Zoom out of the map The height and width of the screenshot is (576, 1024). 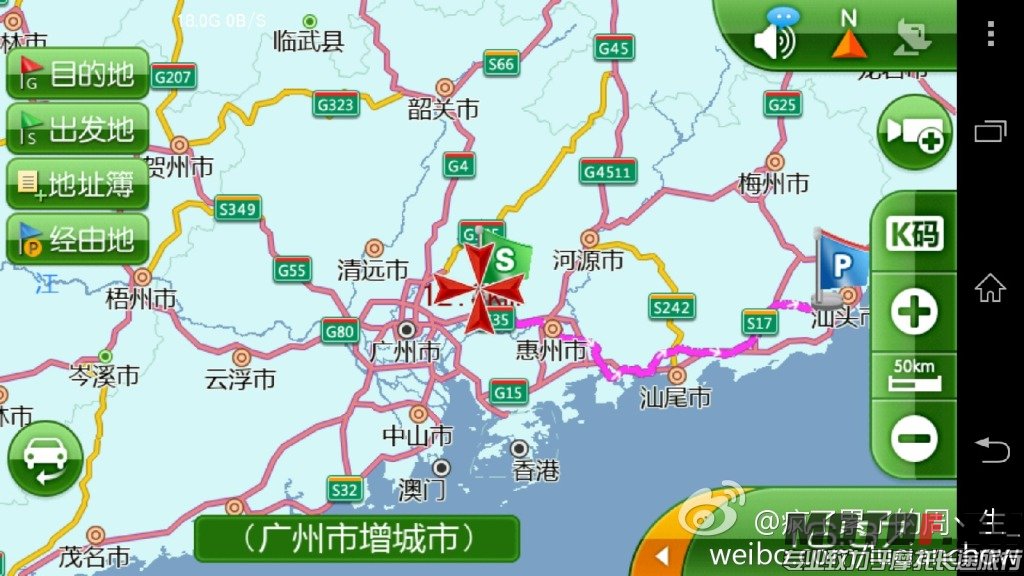(x=915, y=438)
